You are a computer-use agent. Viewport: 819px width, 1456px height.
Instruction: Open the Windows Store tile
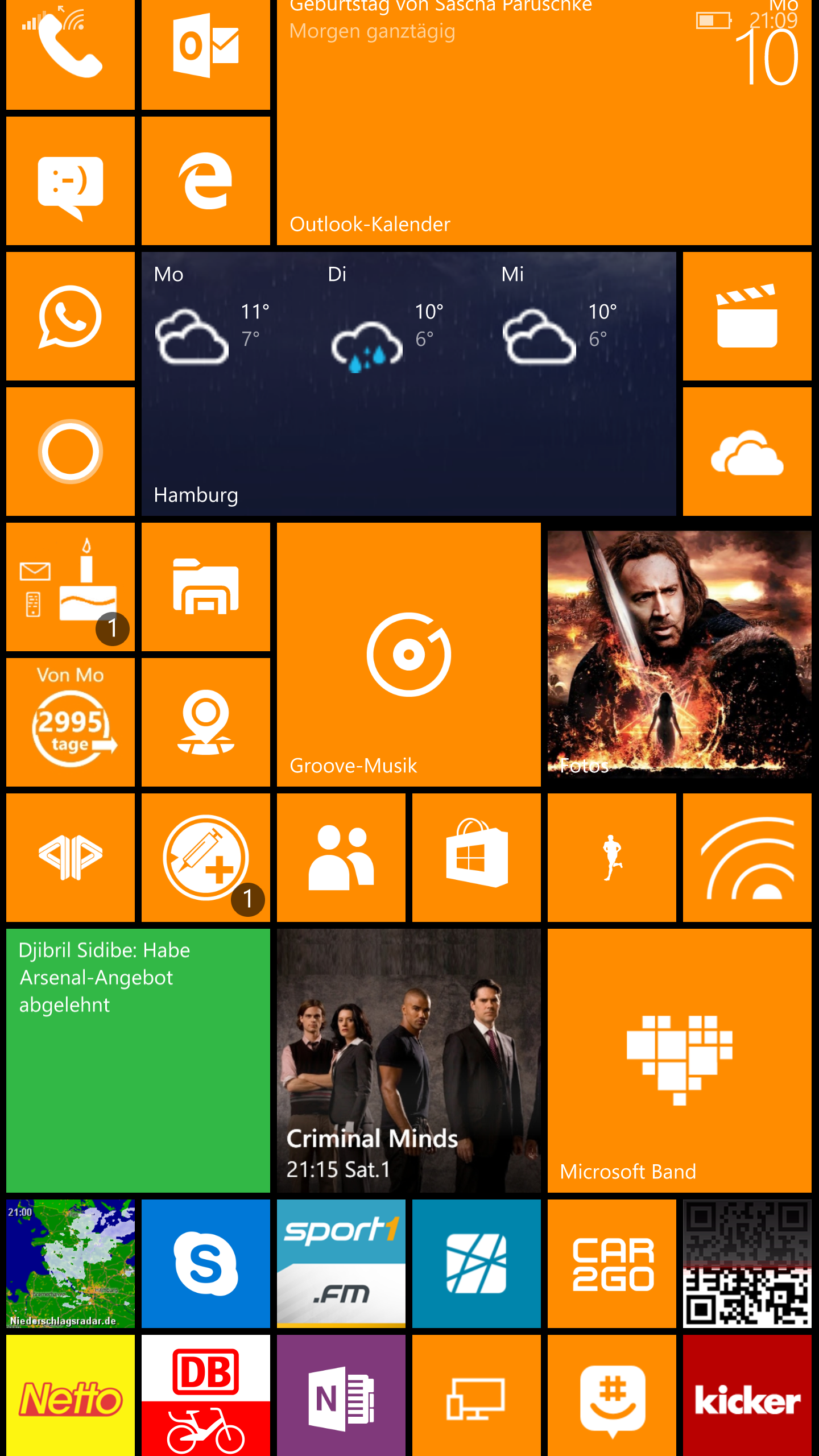click(x=477, y=858)
